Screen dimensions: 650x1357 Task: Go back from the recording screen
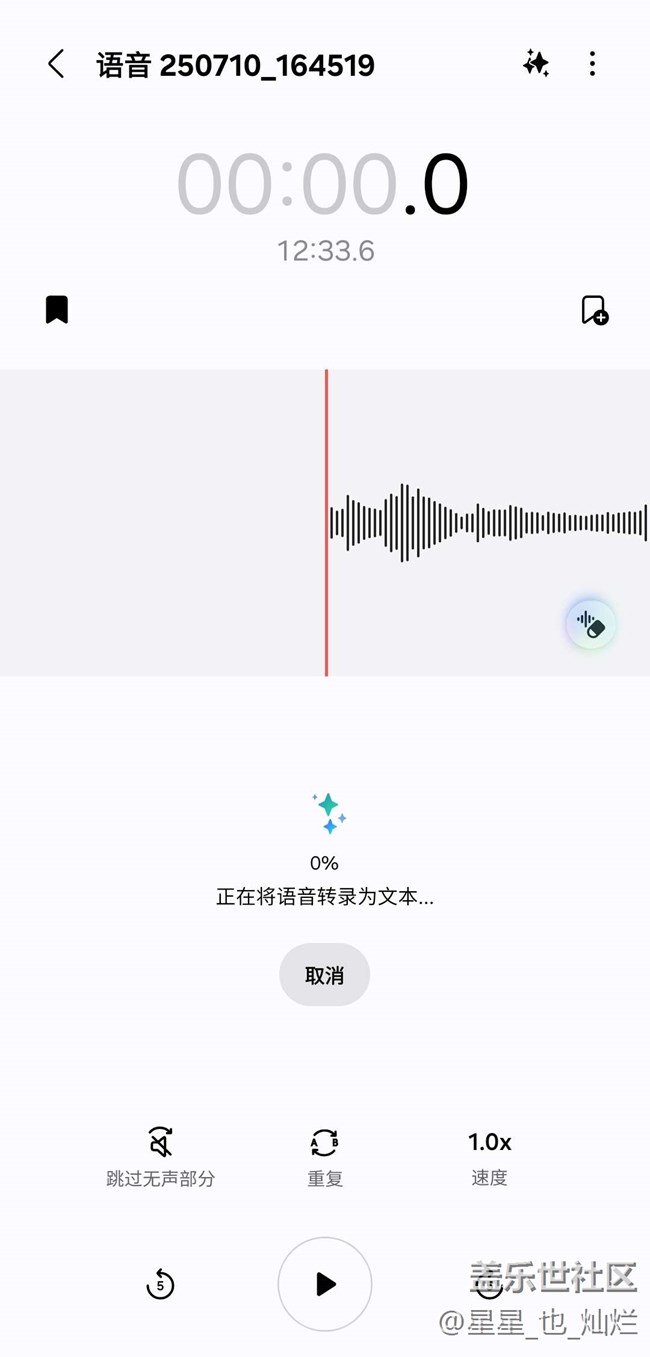click(56, 65)
